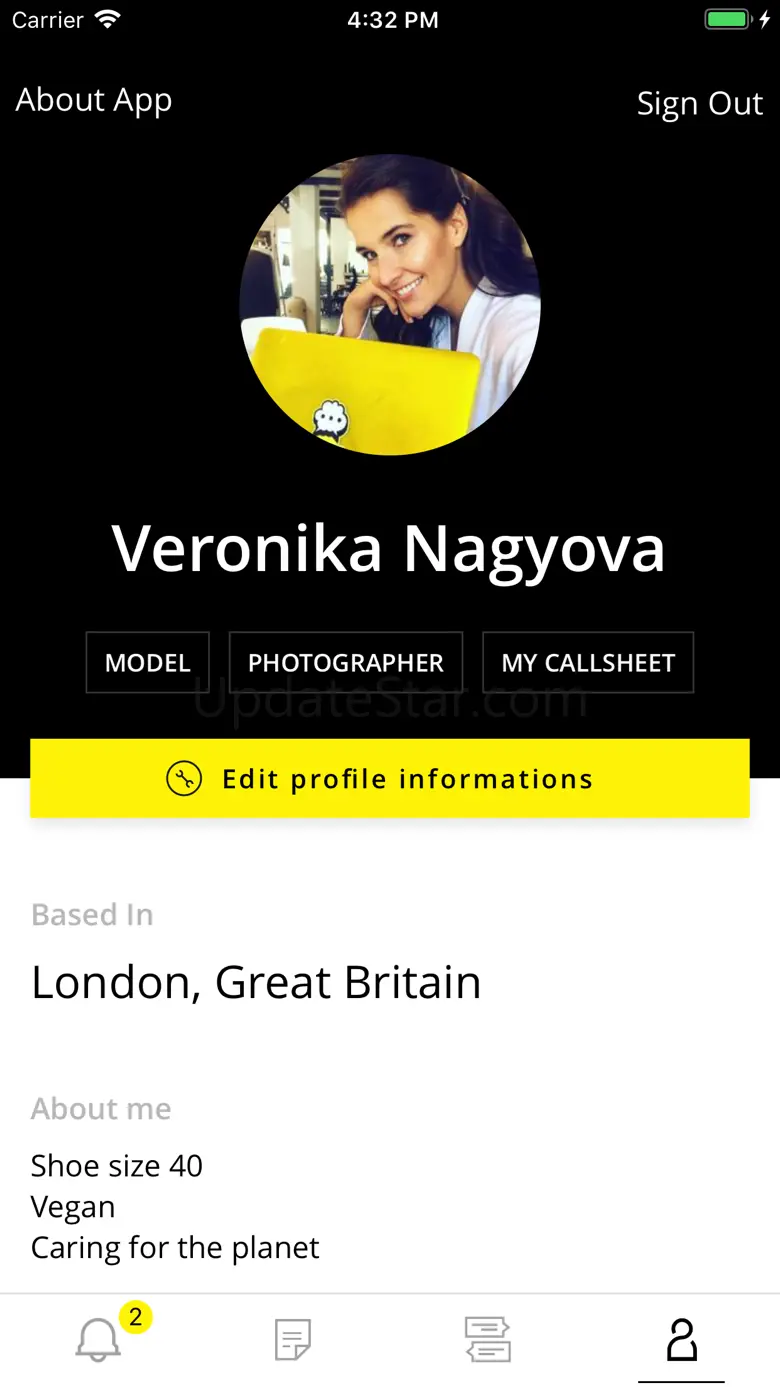The image size is (780, 1387).
Task: Open the About App page
Action: [x=94, y=100]
